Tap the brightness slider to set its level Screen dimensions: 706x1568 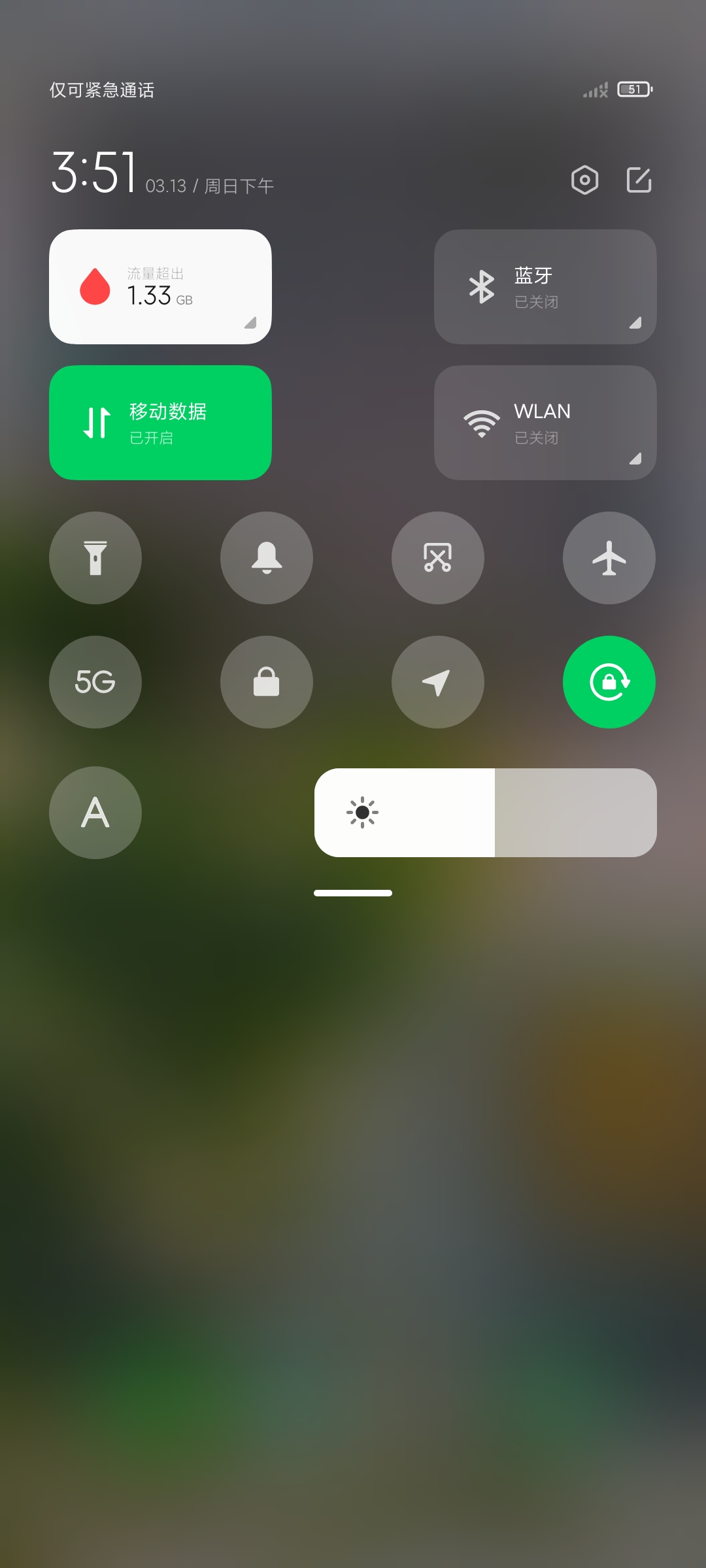click(486, 813)
